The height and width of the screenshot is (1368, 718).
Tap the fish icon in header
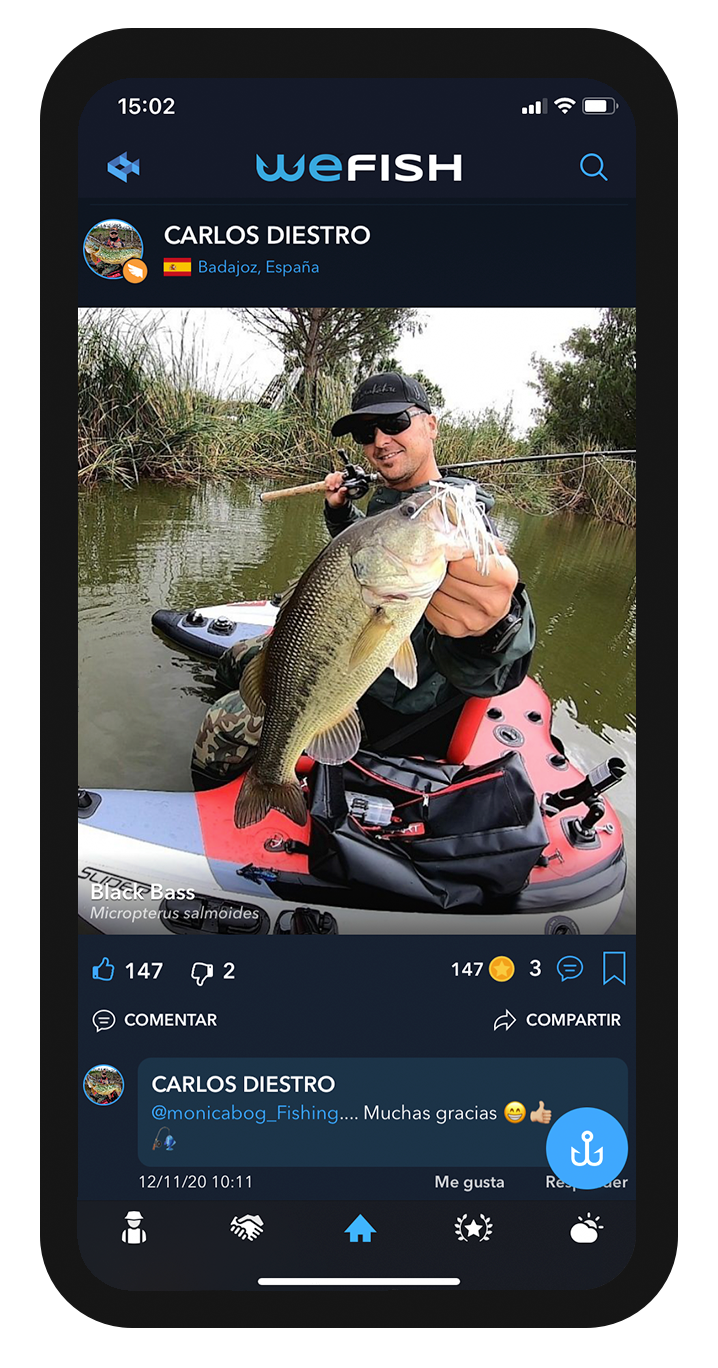[x=124, y=167]
